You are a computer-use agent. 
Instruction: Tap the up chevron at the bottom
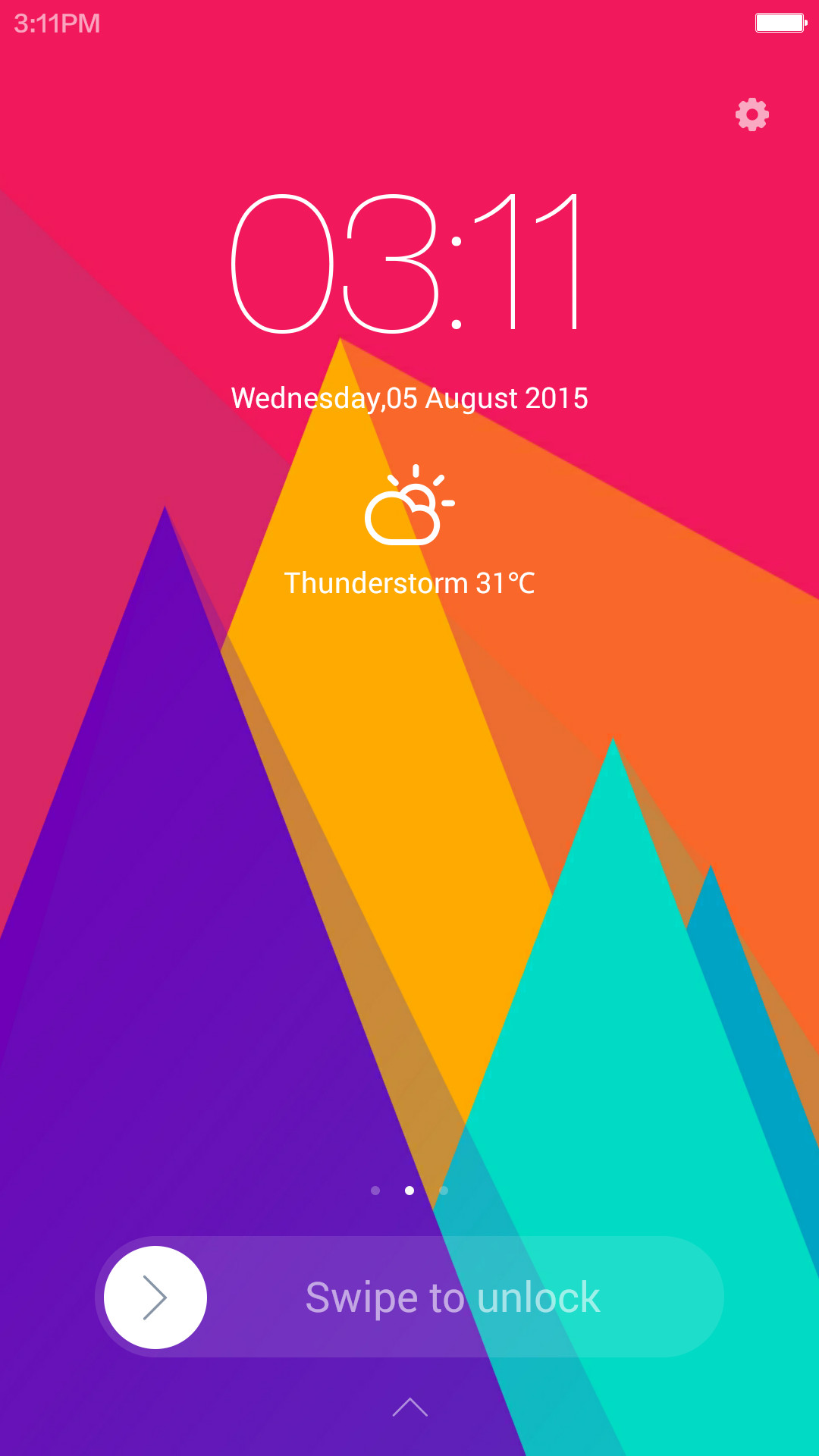(x=410, y=1407)
